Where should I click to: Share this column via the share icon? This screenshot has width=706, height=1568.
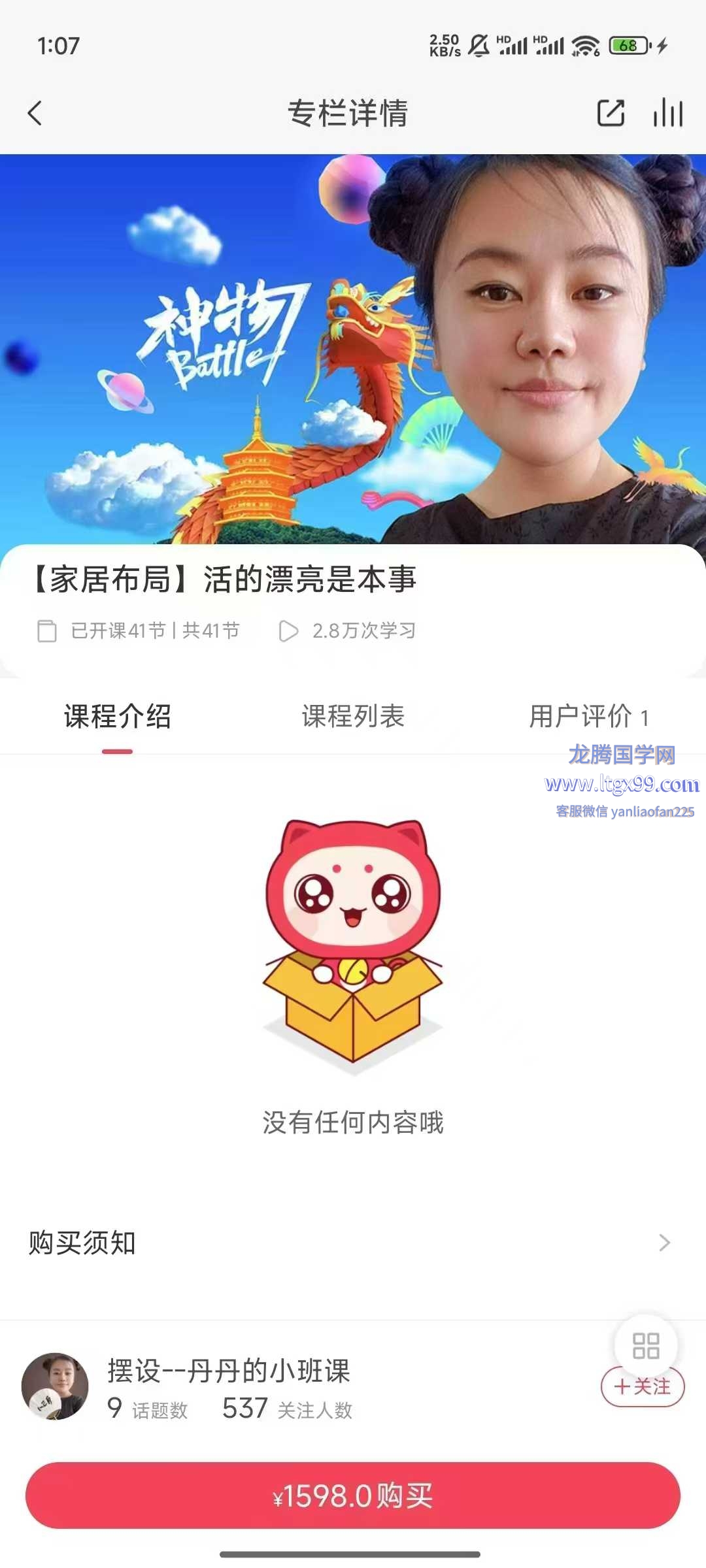click(x=611, y=113)
